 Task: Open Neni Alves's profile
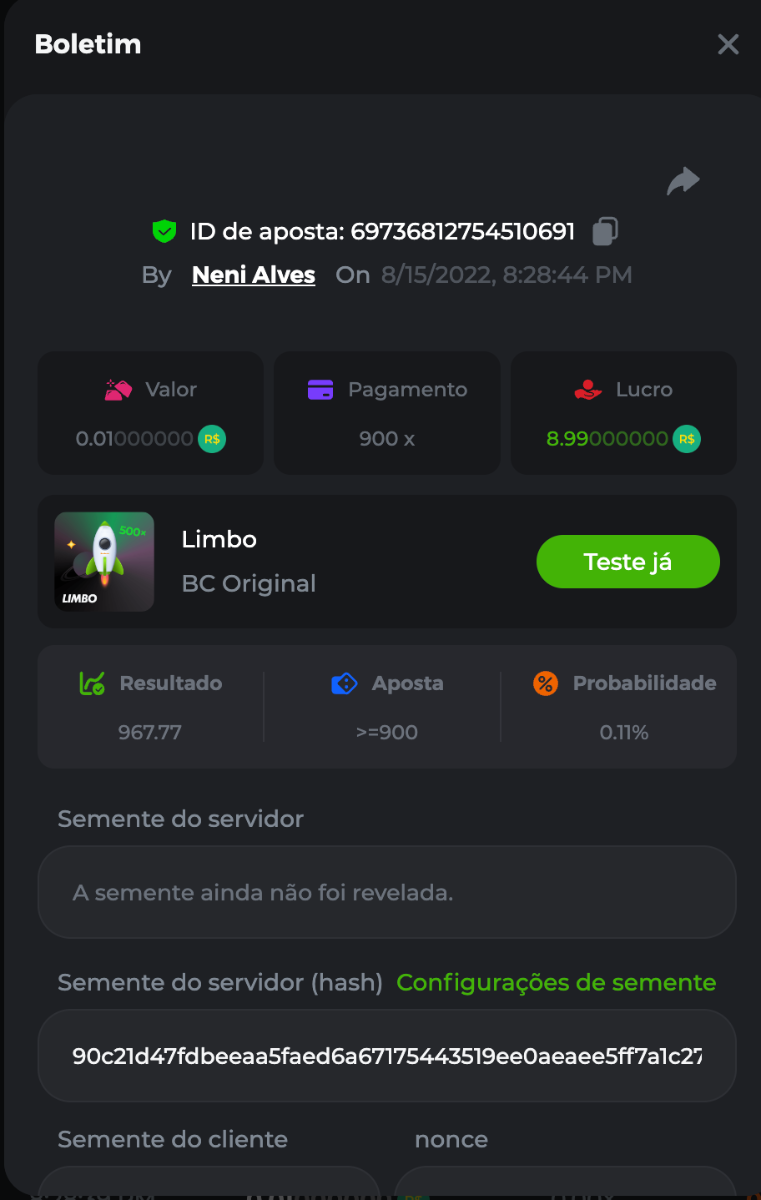pyautogui.click(x=253, y=275)
